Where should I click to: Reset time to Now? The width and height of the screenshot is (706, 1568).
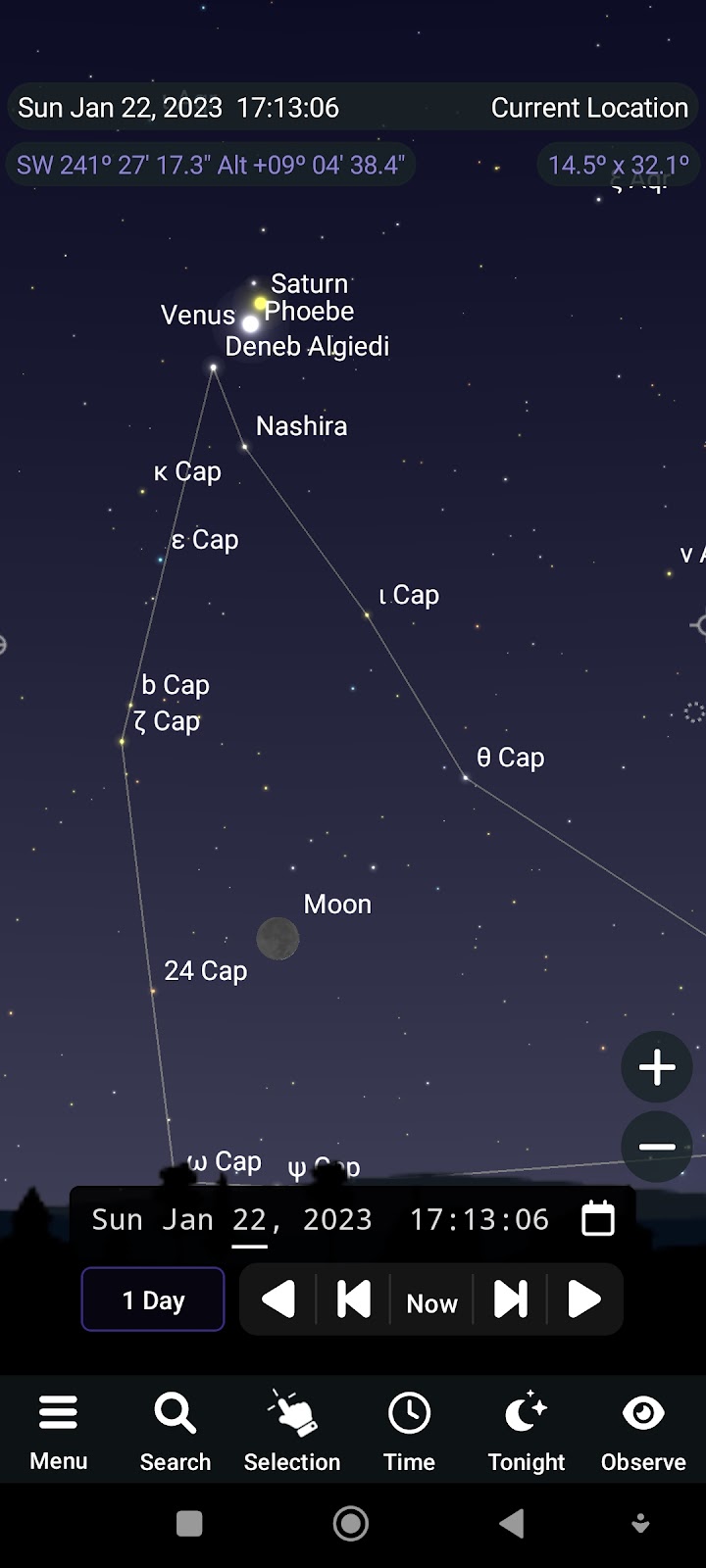pos(431,1302)
